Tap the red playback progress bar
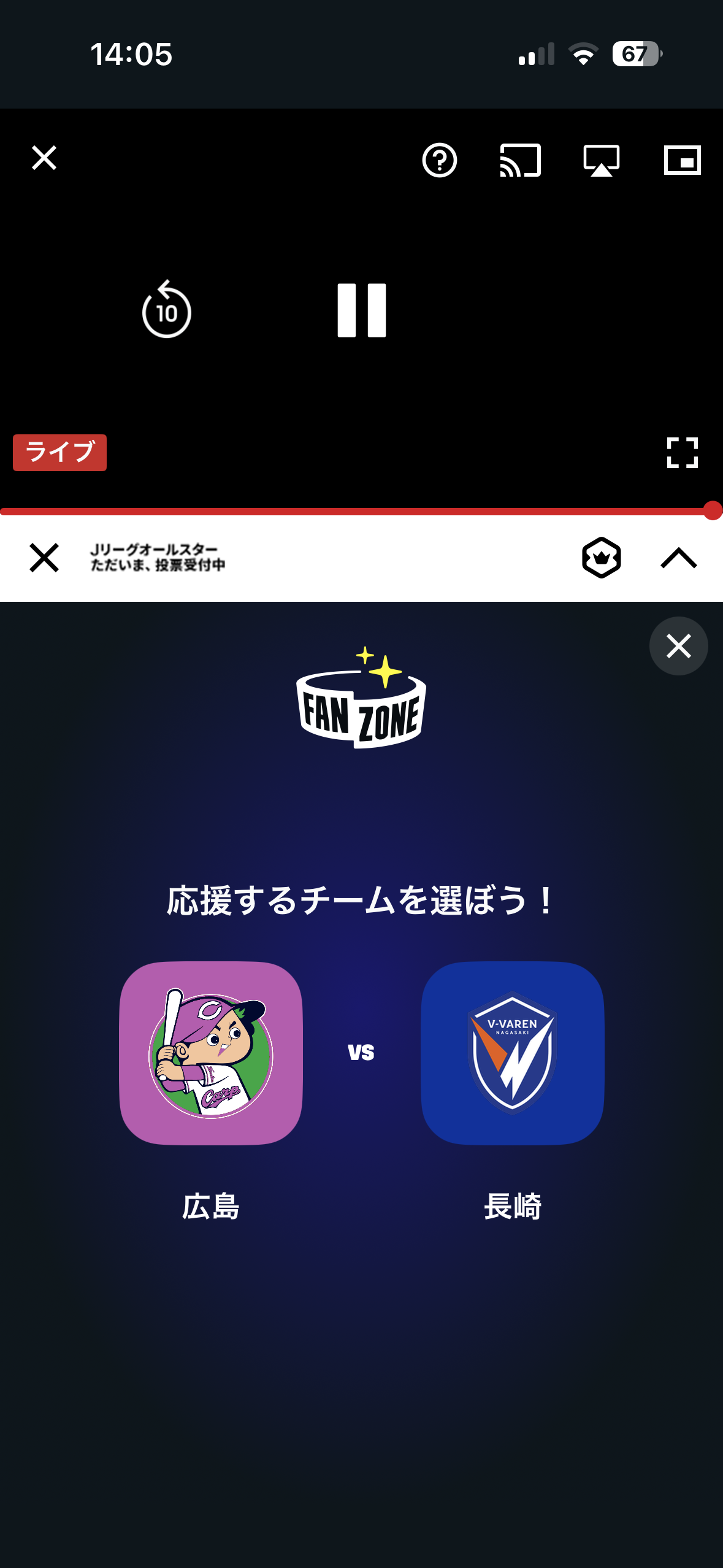The height and width of the screenshot is (1568, 723). (356, 511)
